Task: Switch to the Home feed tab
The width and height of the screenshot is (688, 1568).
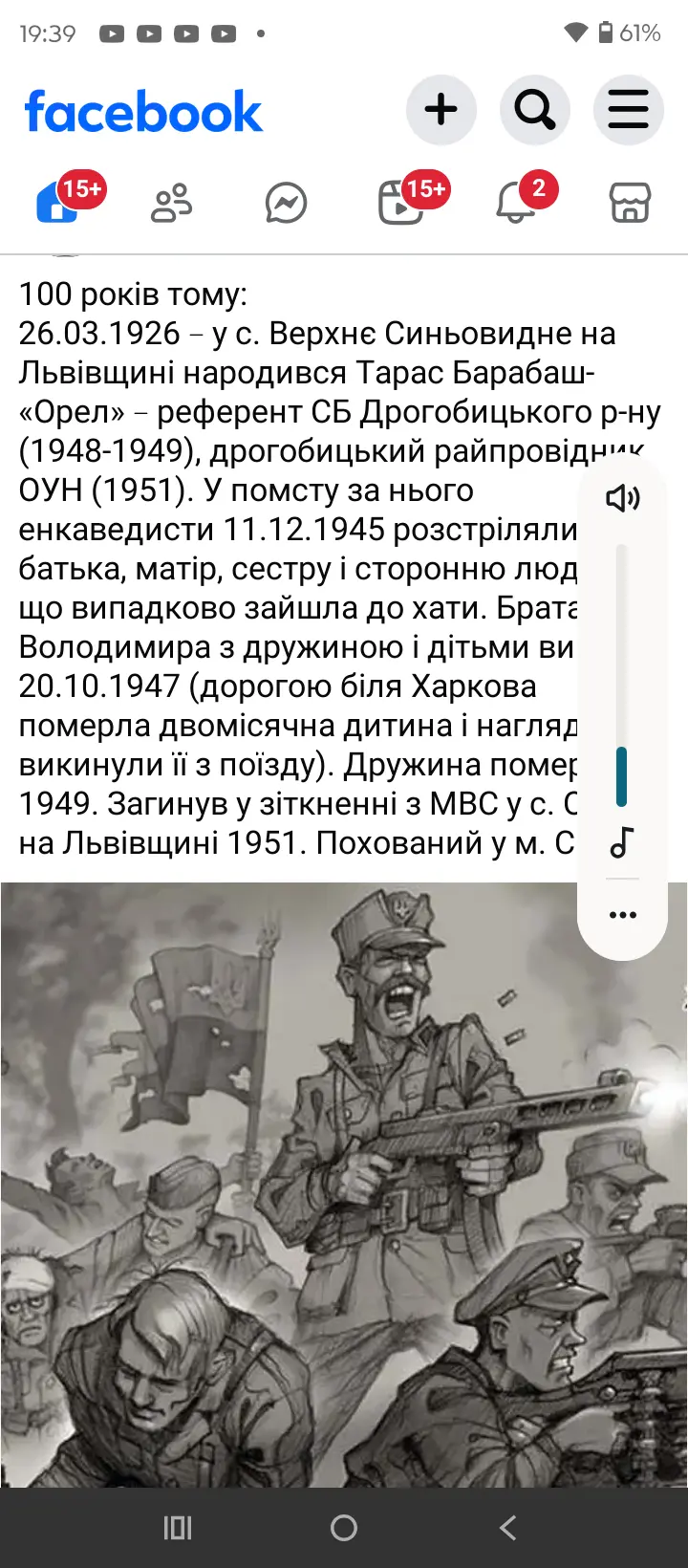Action: tap(59, 203)
